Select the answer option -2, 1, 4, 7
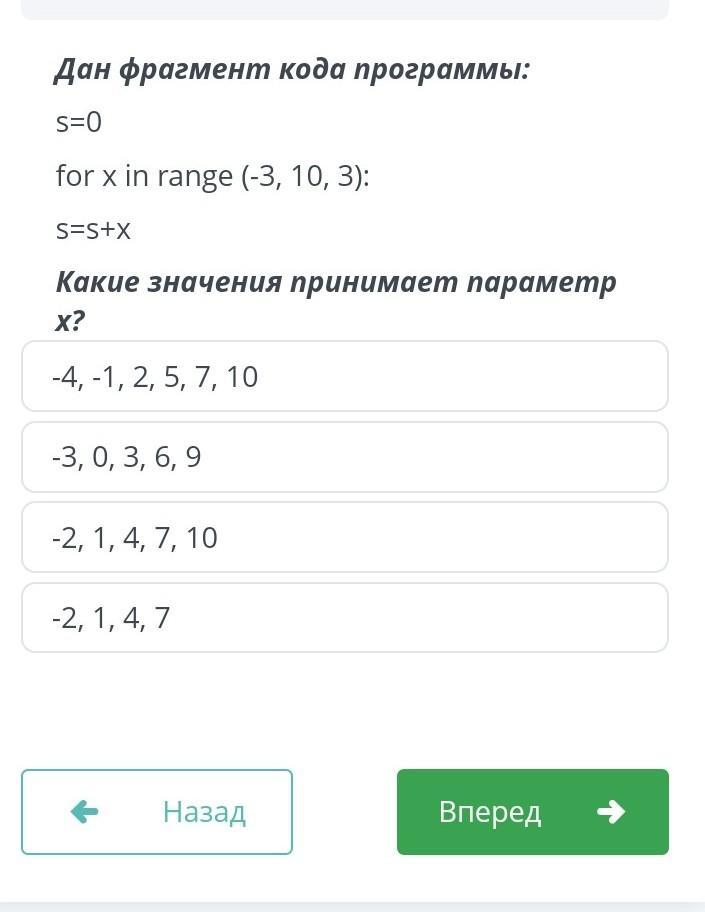The height and width of the screenshot is (912, 705). pos(344,618)
